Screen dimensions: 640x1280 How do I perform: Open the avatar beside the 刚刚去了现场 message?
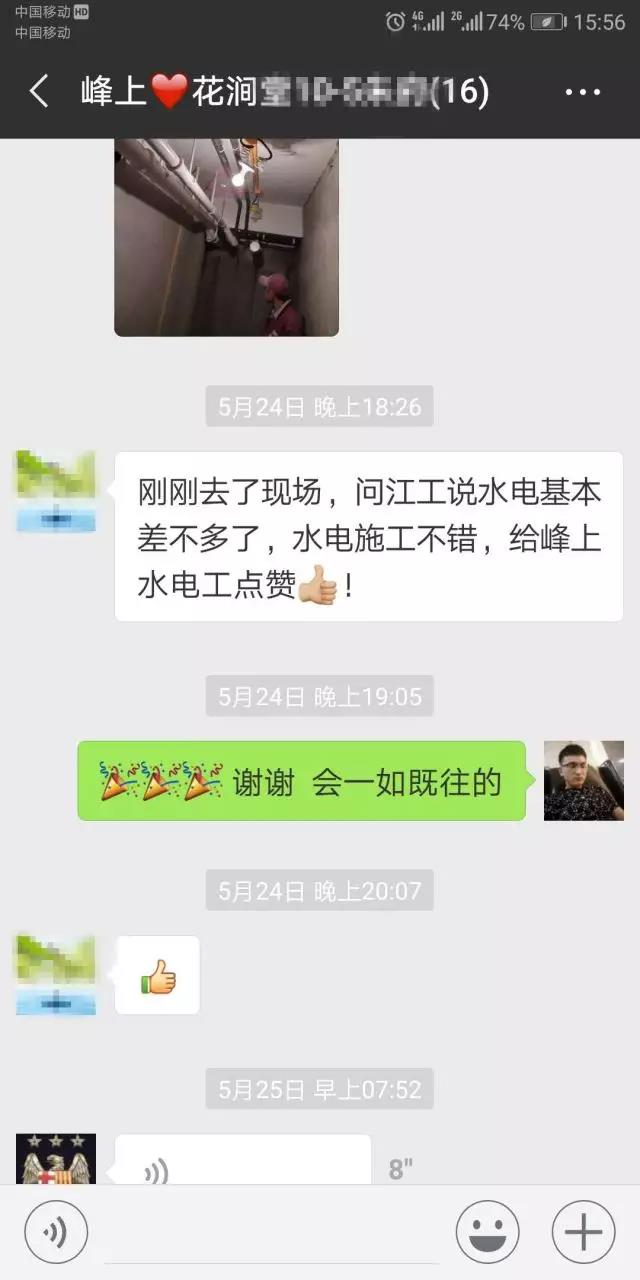click(x=56, y=490)
